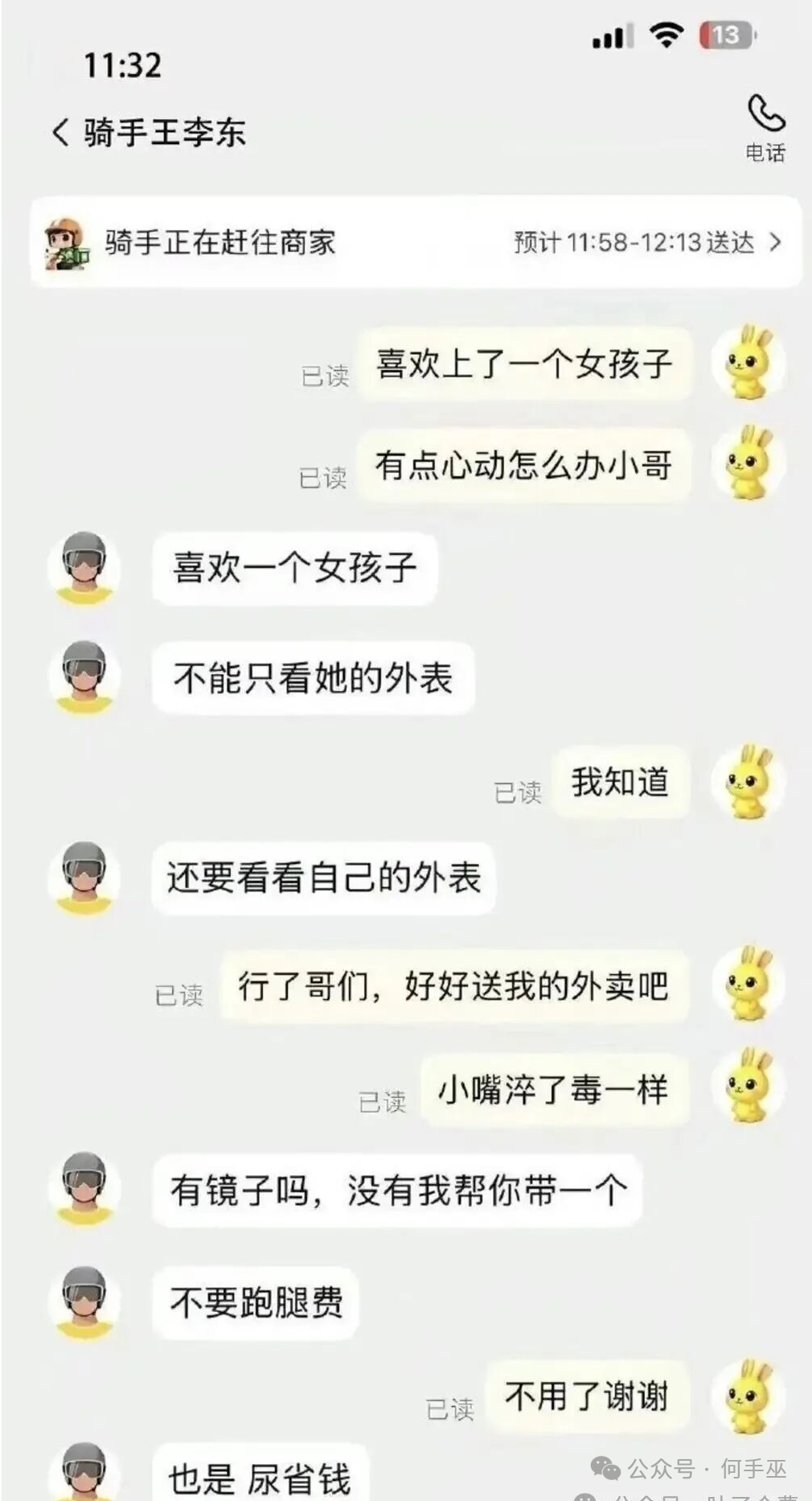Tap the back chevron at top left
The height and width of the screenshot is (1501, 812).
(x=60, y=130)
